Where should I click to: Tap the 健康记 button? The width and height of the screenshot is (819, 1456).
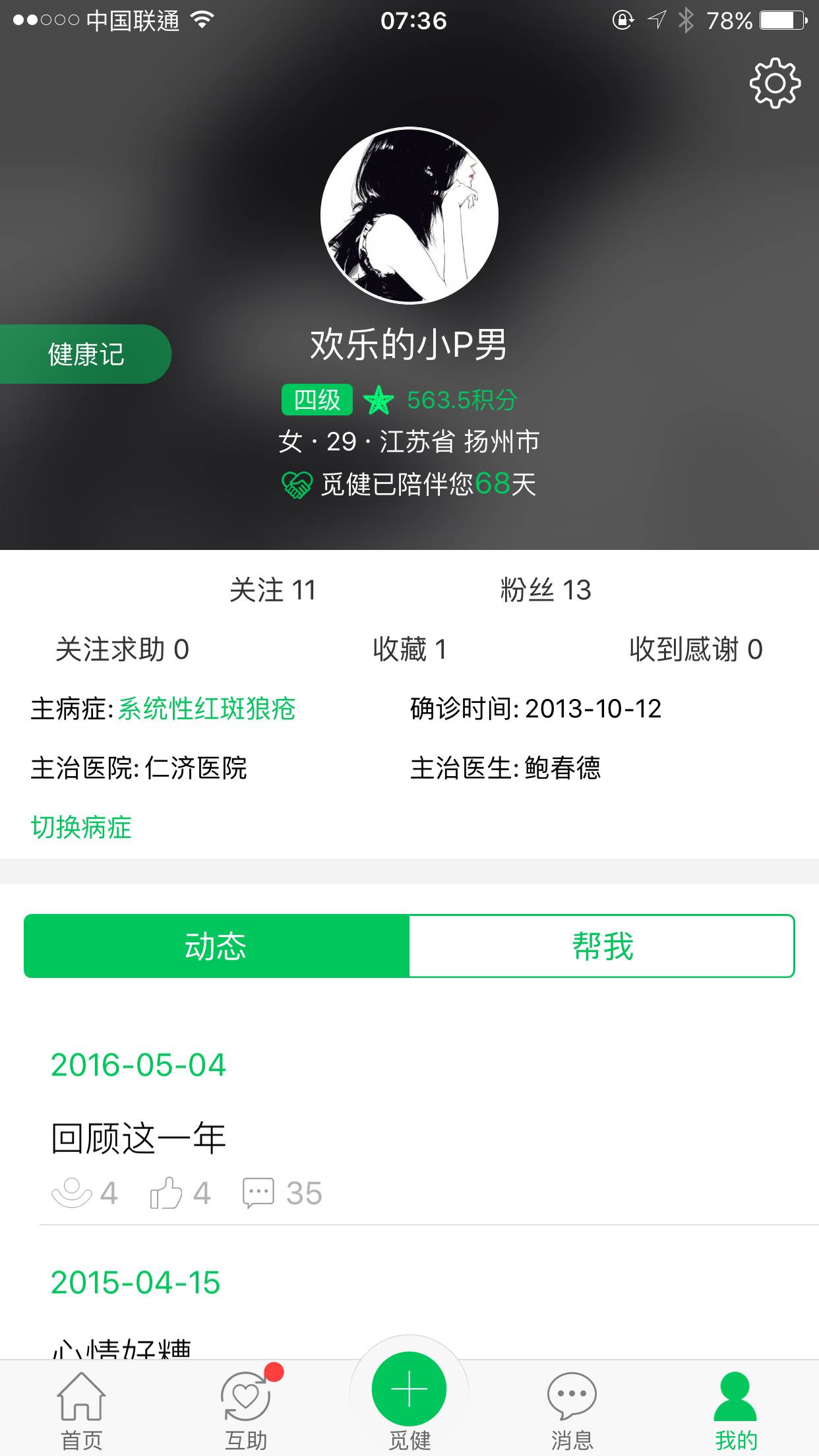coord(86,354)
